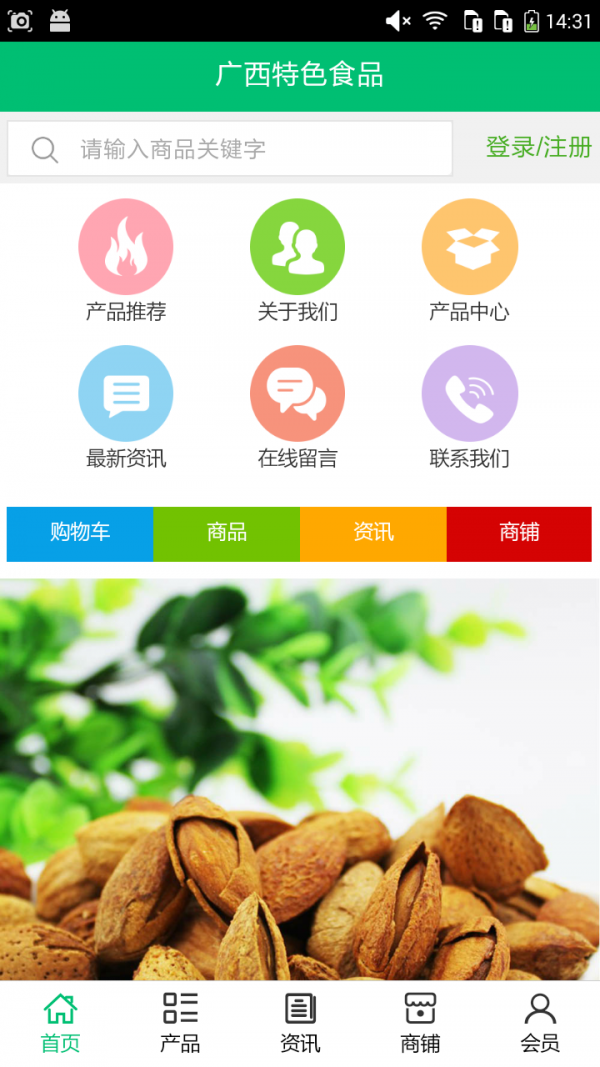The image size is (600, 1067).
Task: Open 产品推荐 flame icon
Action: click(x=126, y=248)
